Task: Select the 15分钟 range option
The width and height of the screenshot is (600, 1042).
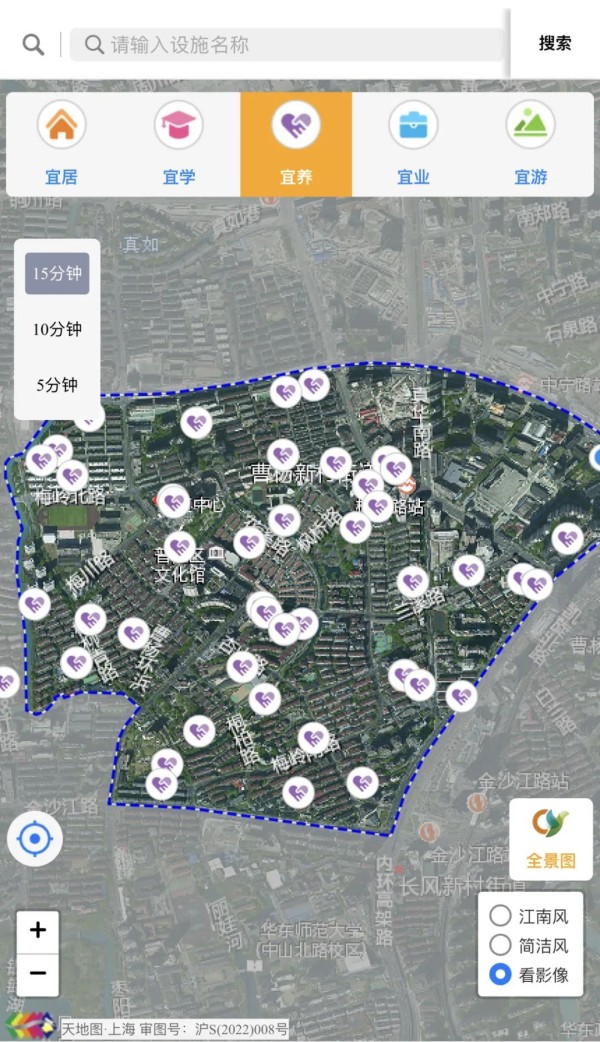Action: pos(57,273)
